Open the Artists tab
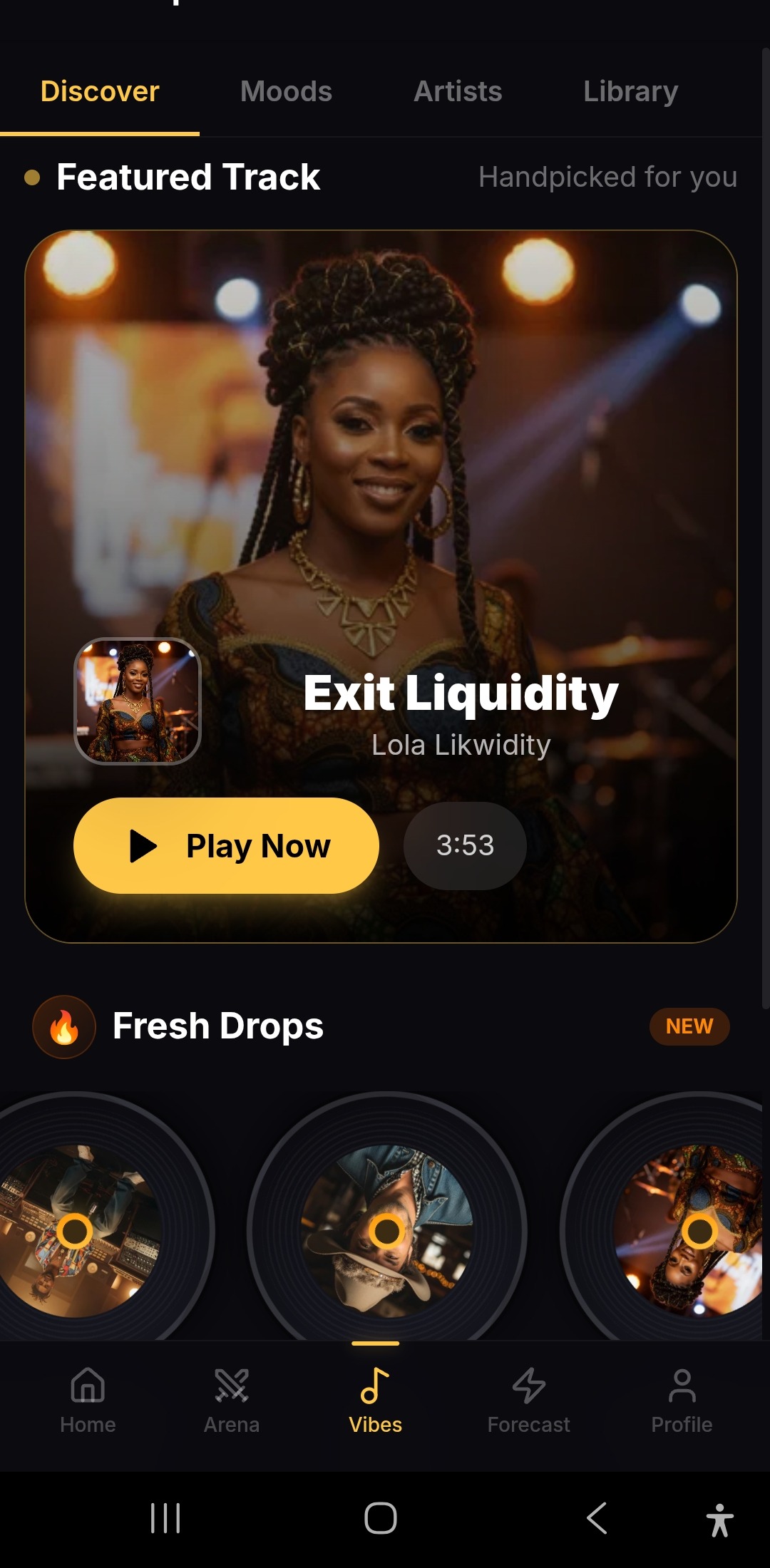This screenshot has height=1568, width=770. [458, 91]
